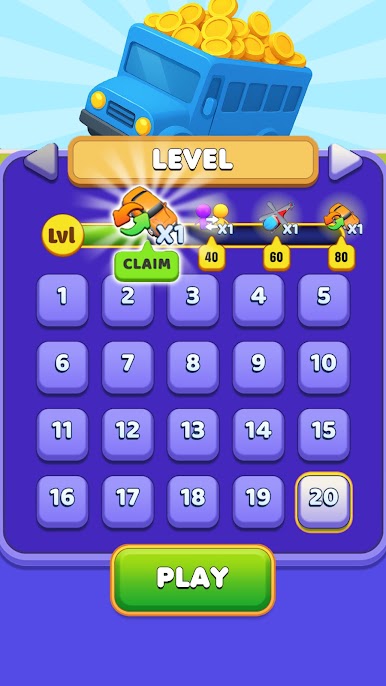
Task: Go to the next level page arrow
Action: coord(345,161)
